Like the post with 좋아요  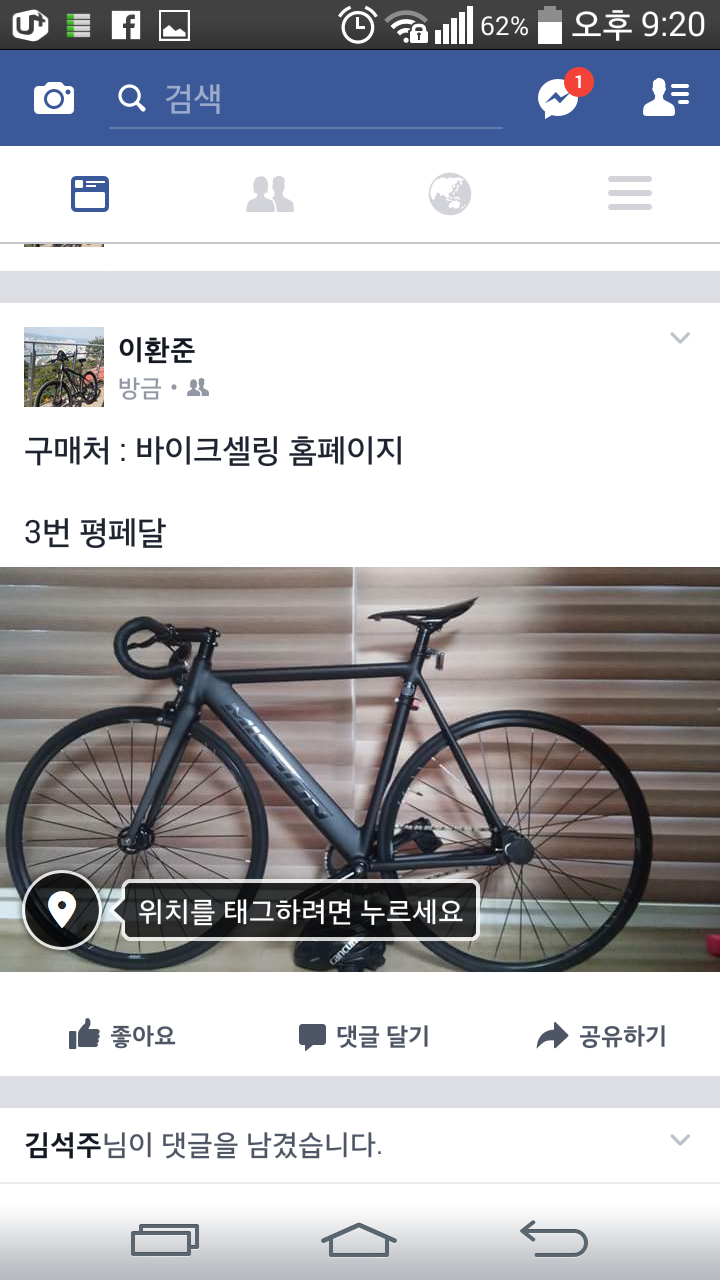[x=122, y=1036]
